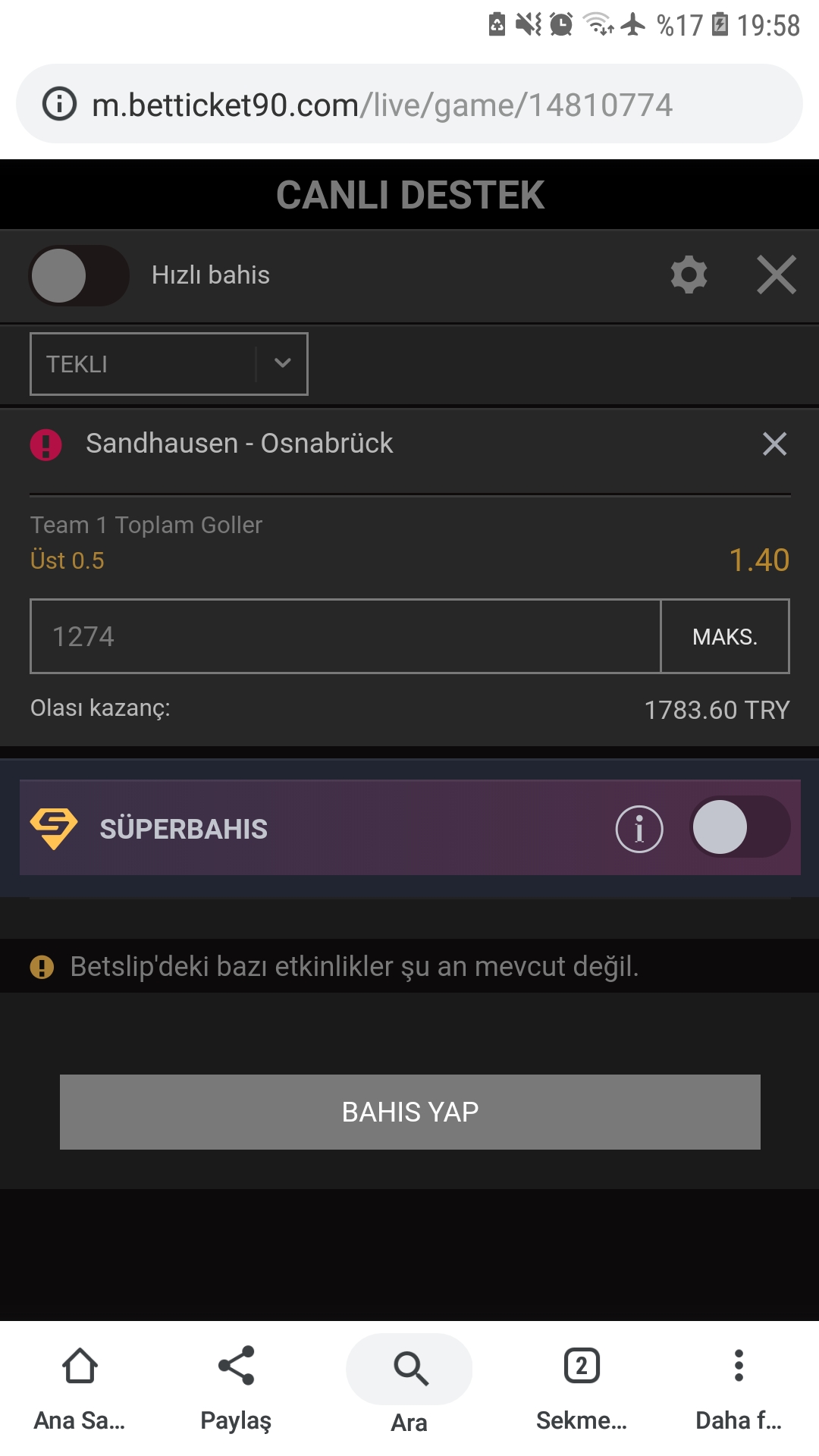
Task: Enable the SÜPERBAHIS switch
Action: coord(740,827)
